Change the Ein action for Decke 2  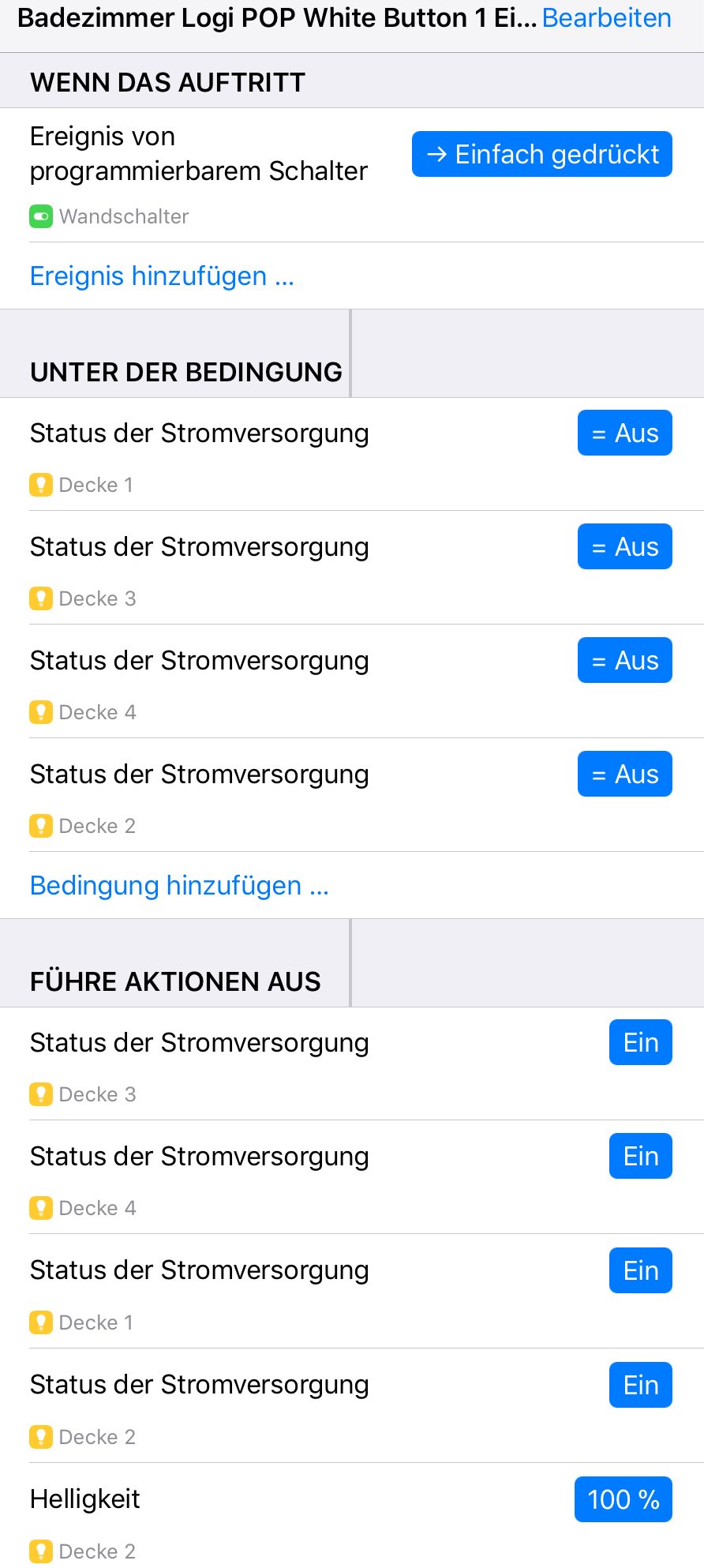[640, 1386]
